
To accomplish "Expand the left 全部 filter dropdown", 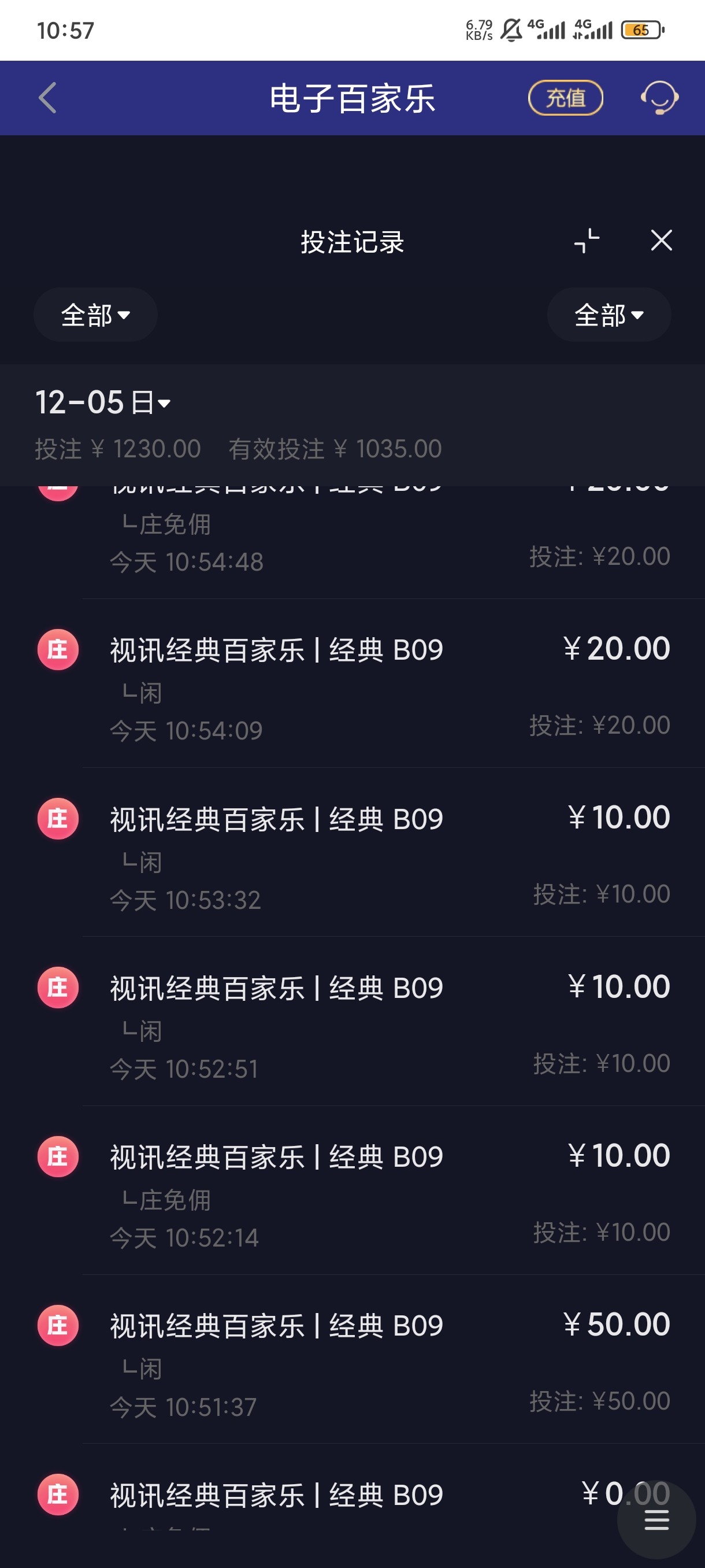I will tap(95, 315).
